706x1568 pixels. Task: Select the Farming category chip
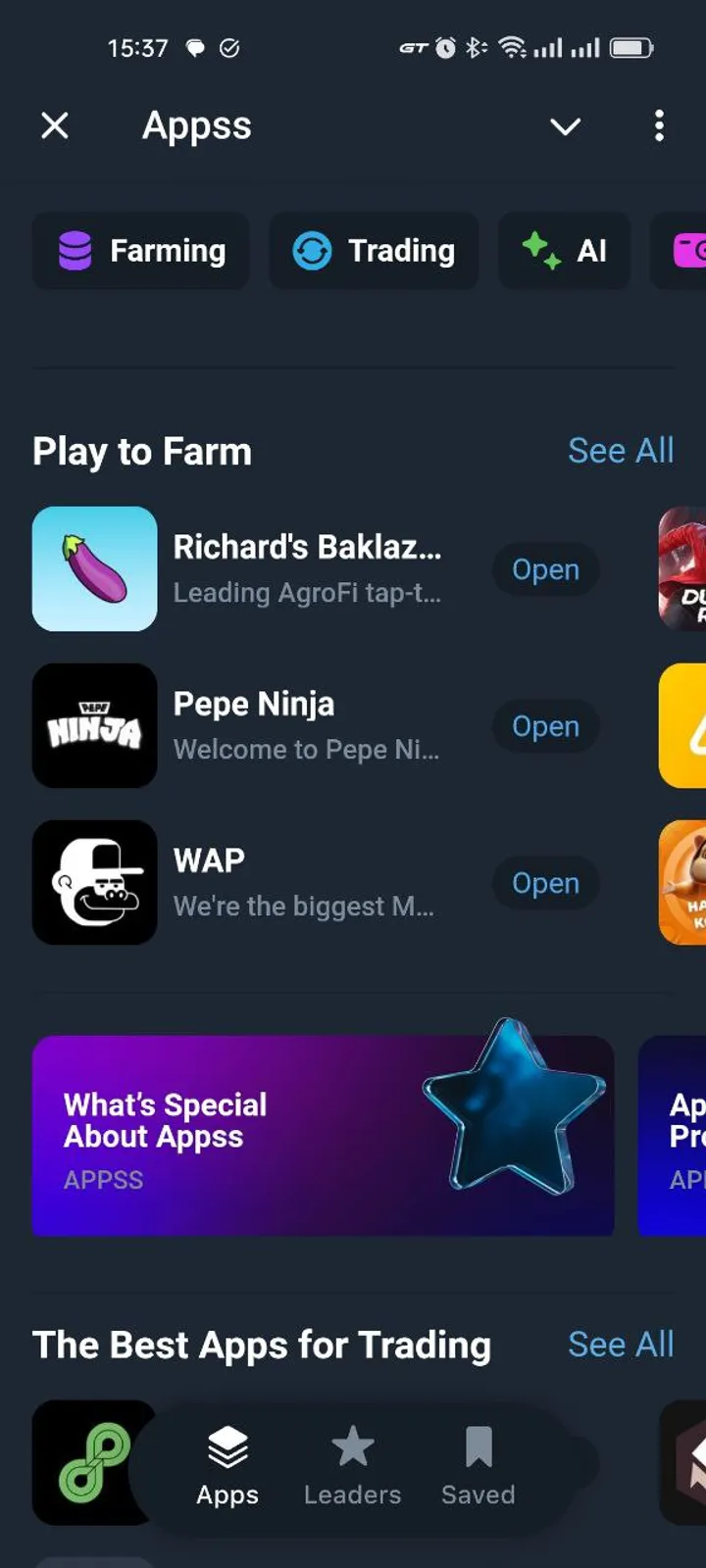141,251
